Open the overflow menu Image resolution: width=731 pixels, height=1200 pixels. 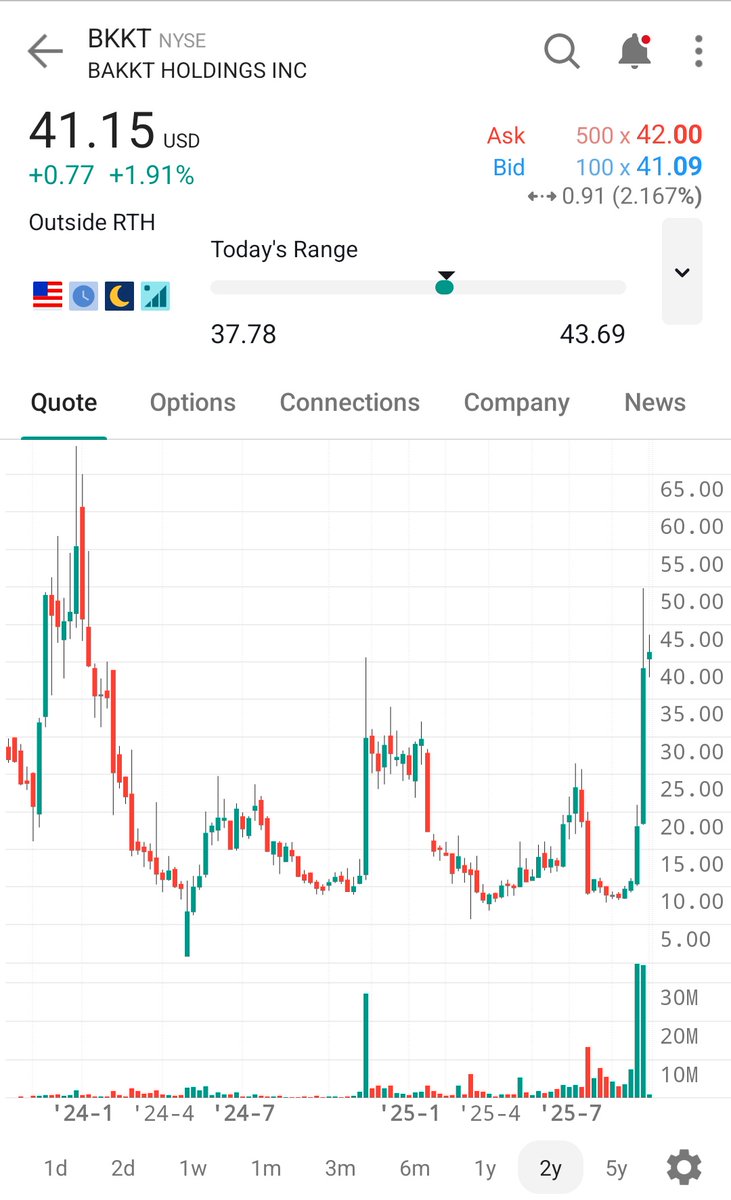point(699,51)
